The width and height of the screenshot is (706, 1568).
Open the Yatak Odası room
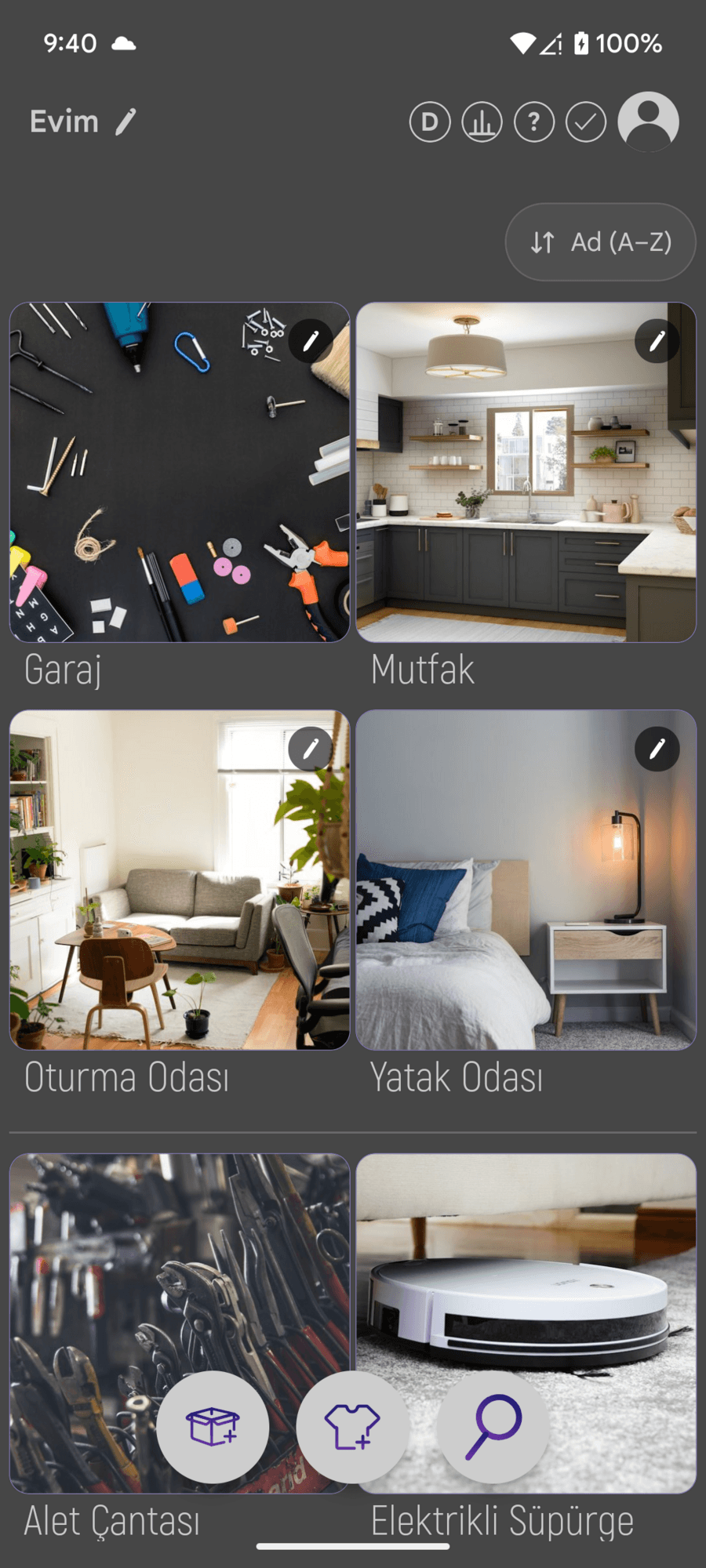click(x=526, y=880)
